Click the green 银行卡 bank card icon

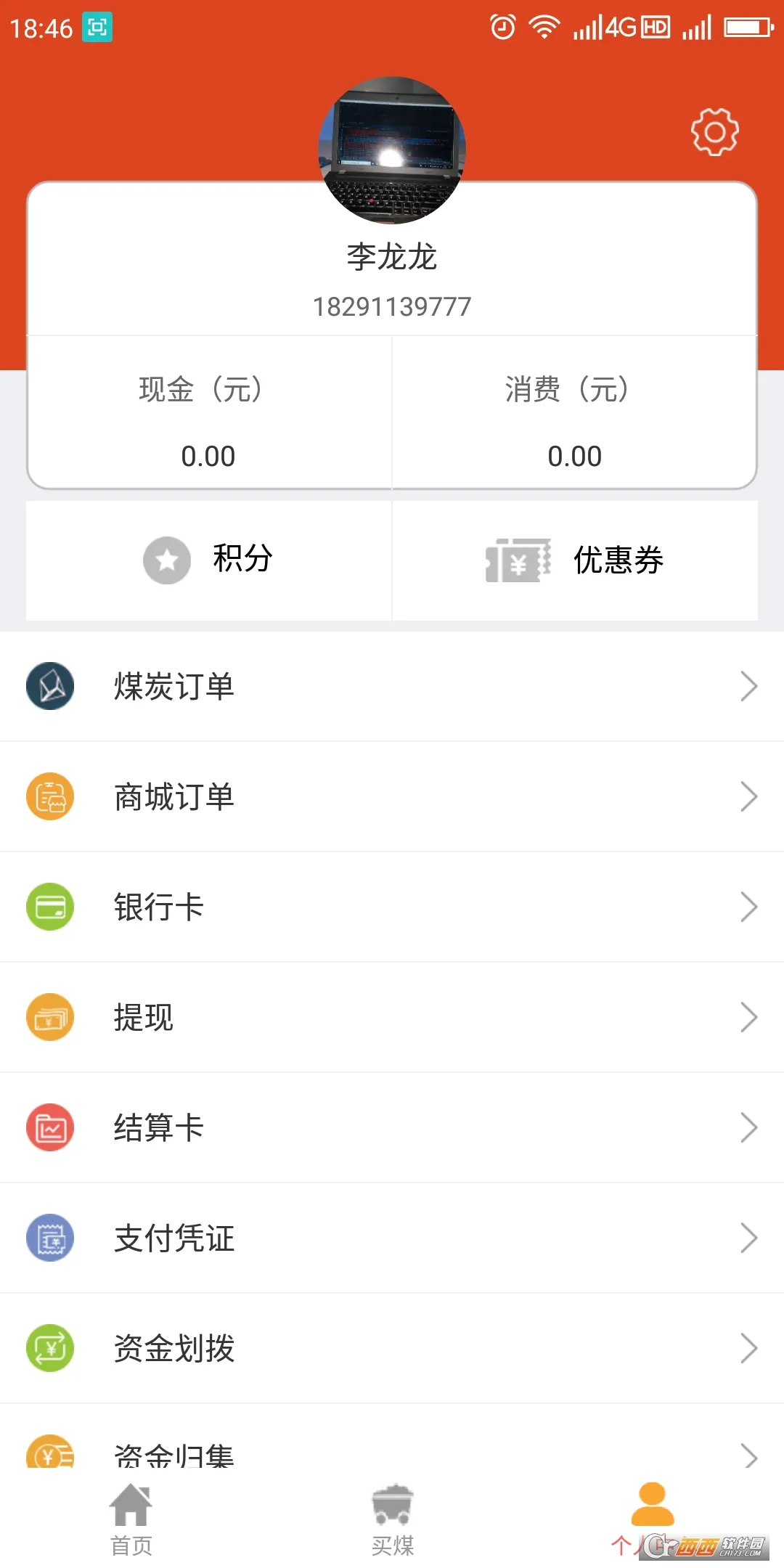click(x=50, y=906)
